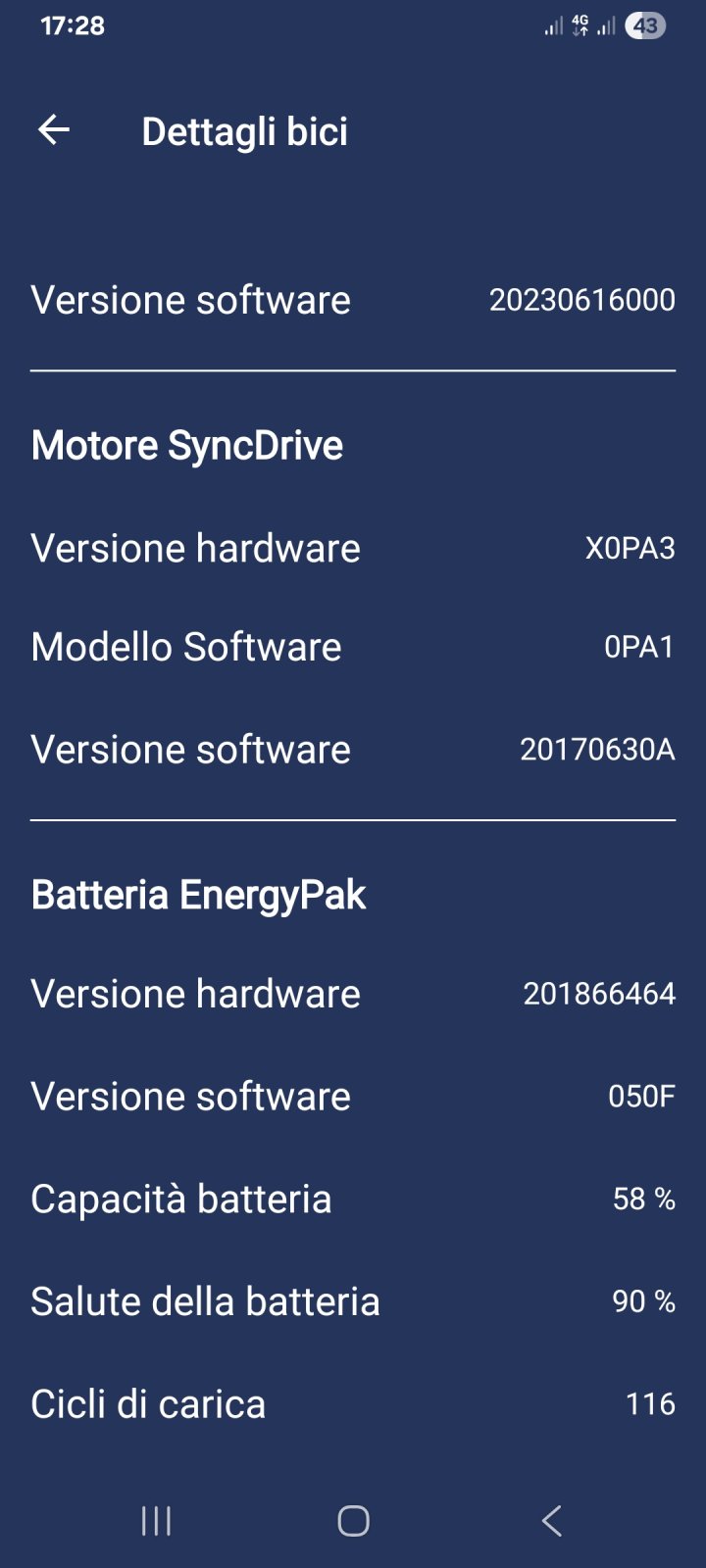Tap the system back button
Viewport: 706px width, 1568px height.
[551, 1521]
